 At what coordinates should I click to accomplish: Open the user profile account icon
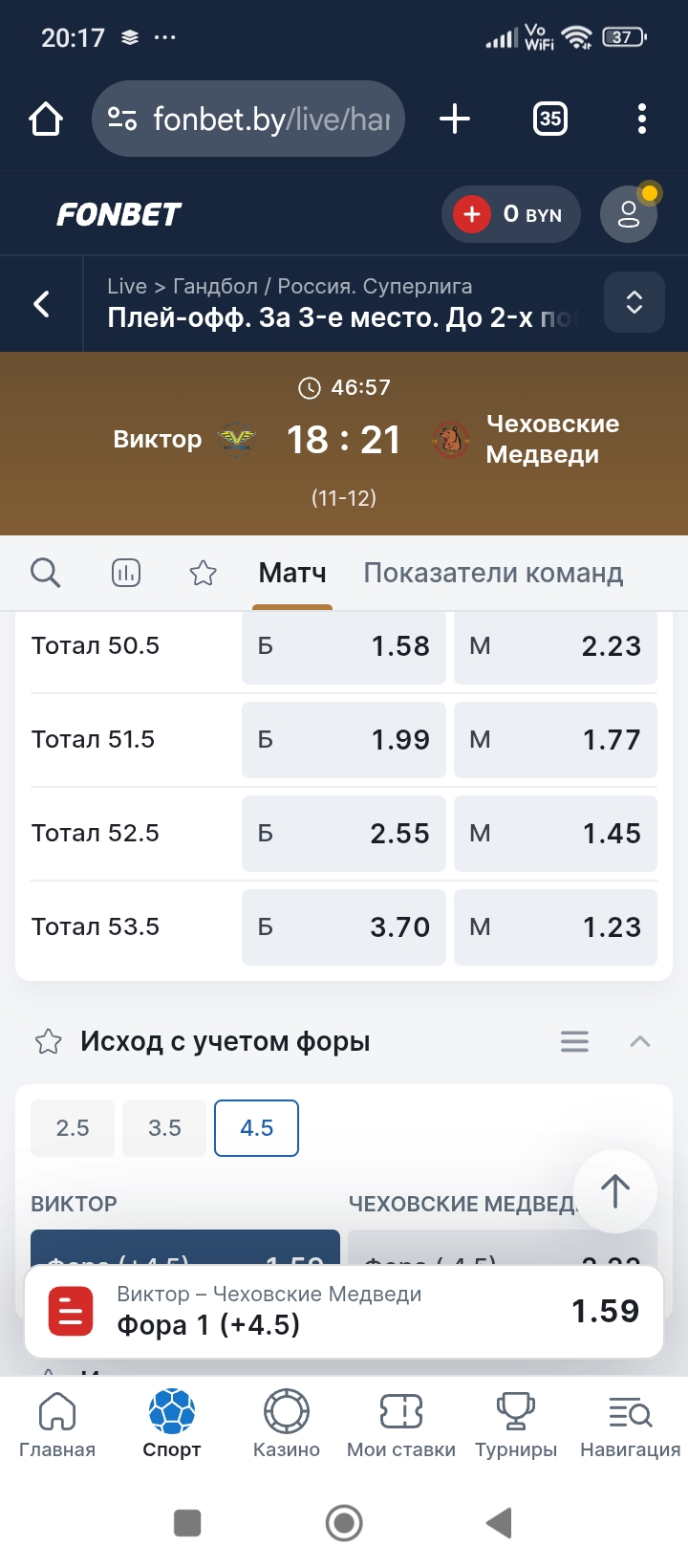point(628,214)
